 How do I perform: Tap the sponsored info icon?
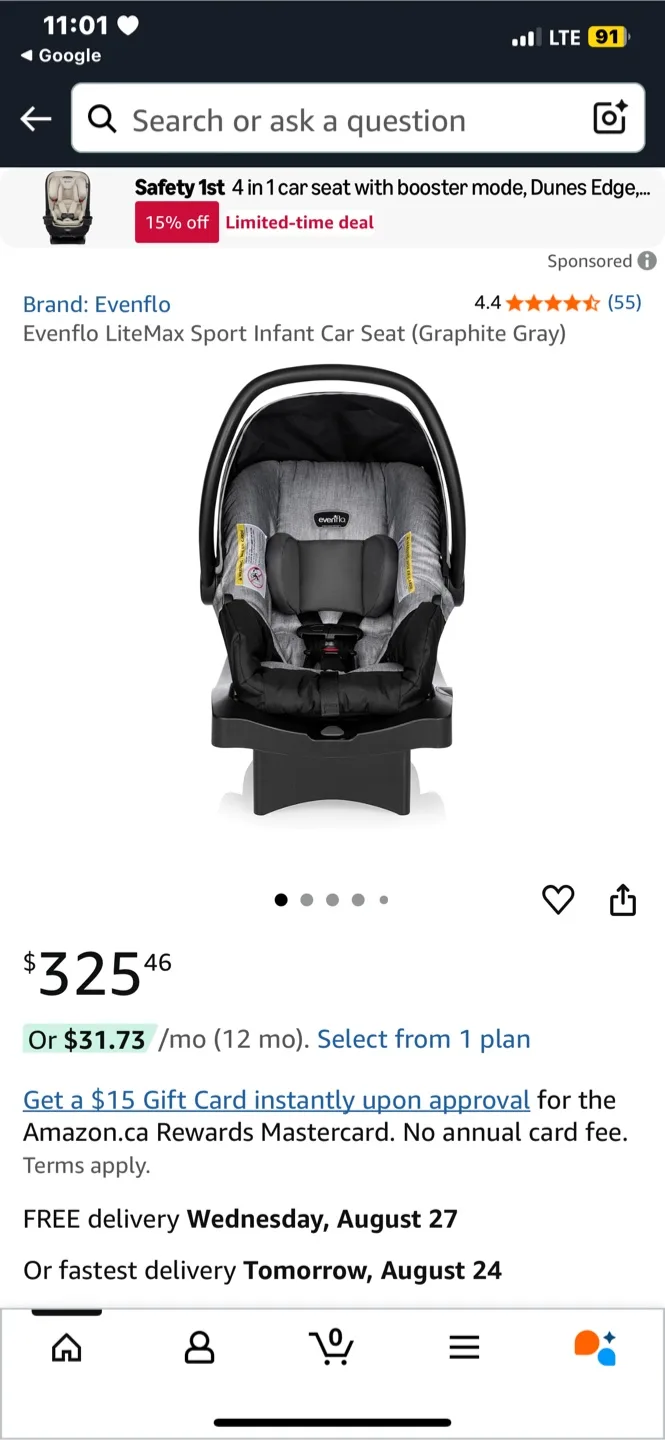coord(648,261)
